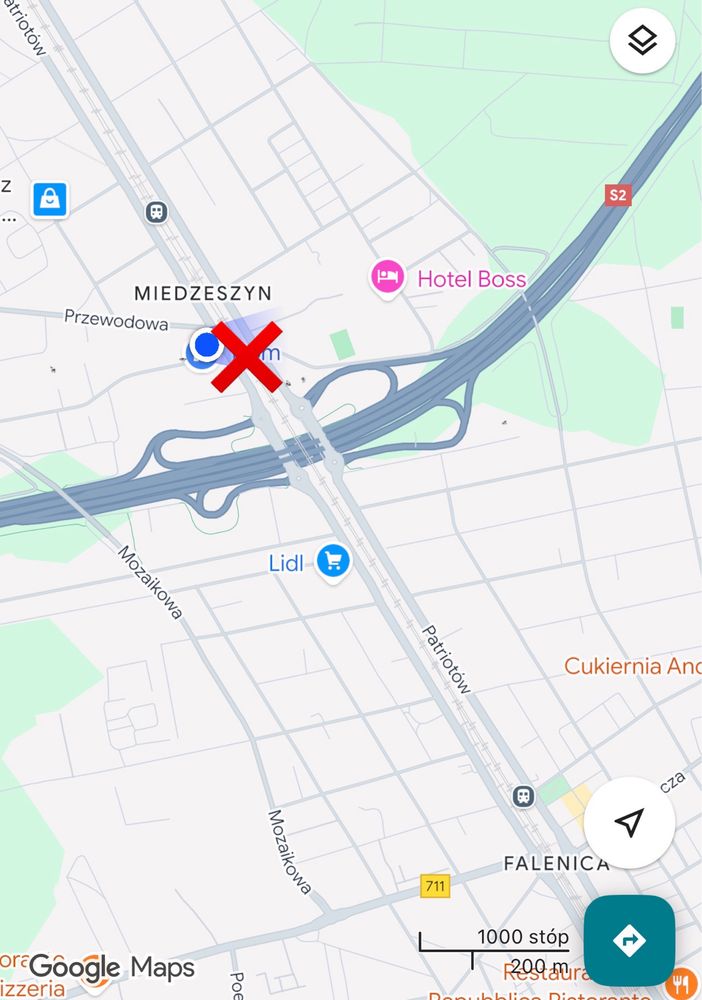Screen dimensions: 702x1000
Task: Select the Hotel Boss pin
Action: pos(388,277)
